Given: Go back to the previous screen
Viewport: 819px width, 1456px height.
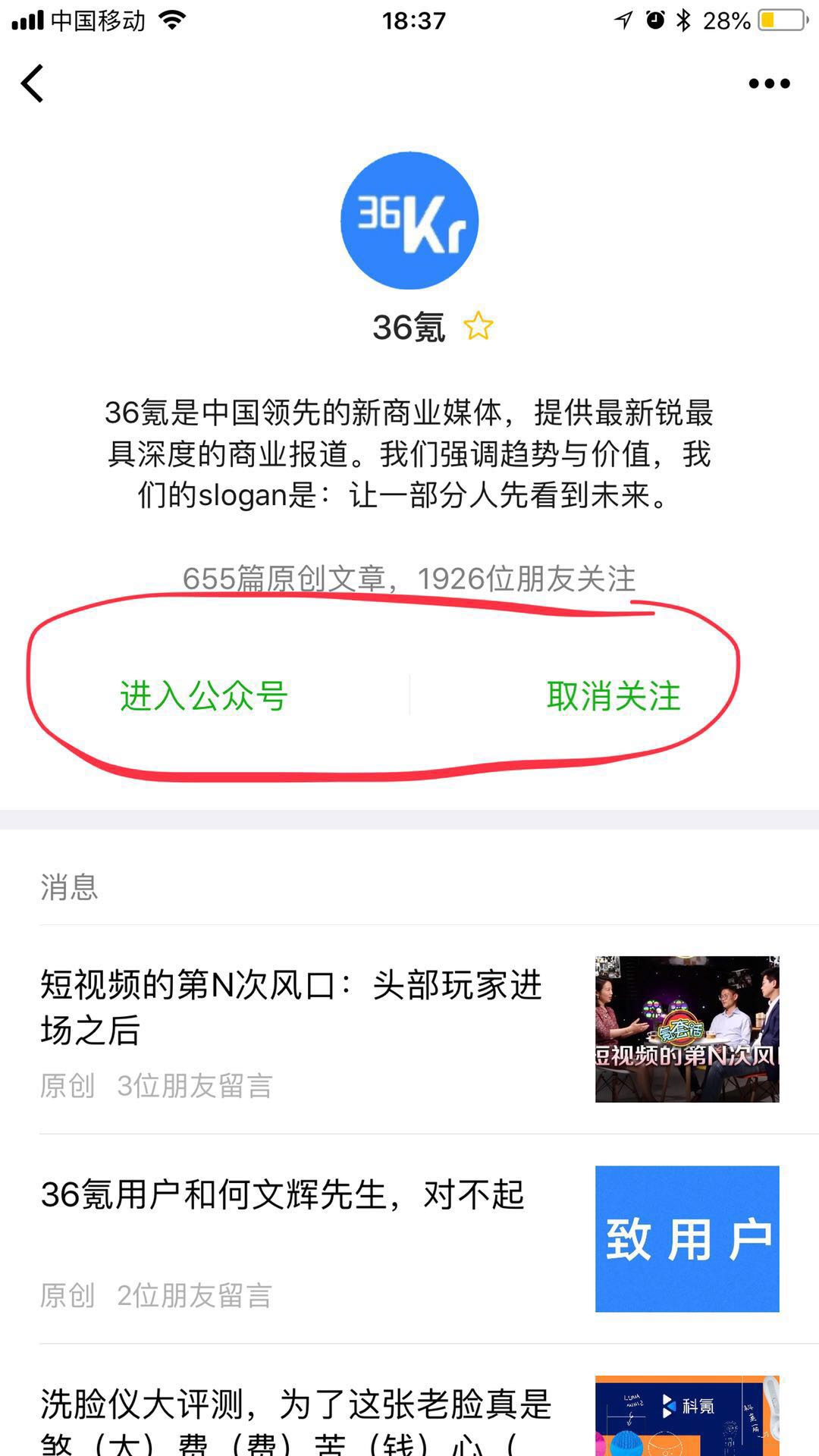Looking at the screenshot, I should pyautogui.click(x=33, y=83).
